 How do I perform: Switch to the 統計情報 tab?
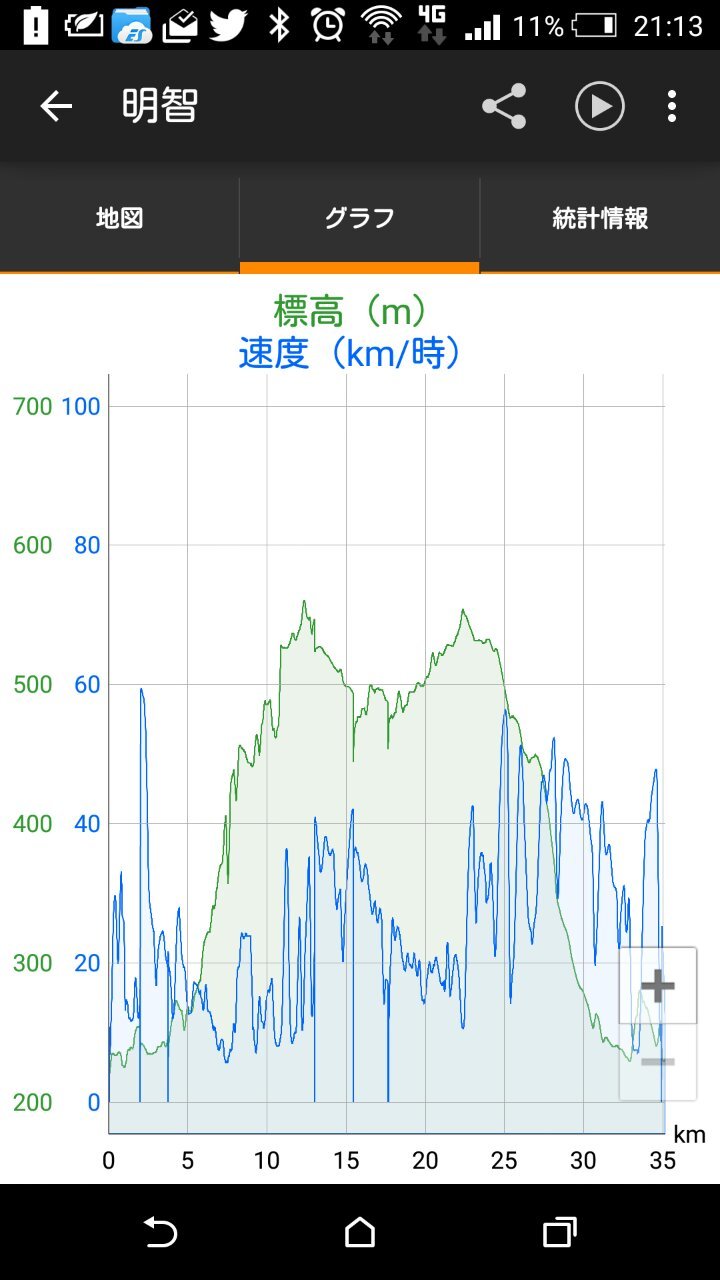click(x=600, y=218)
